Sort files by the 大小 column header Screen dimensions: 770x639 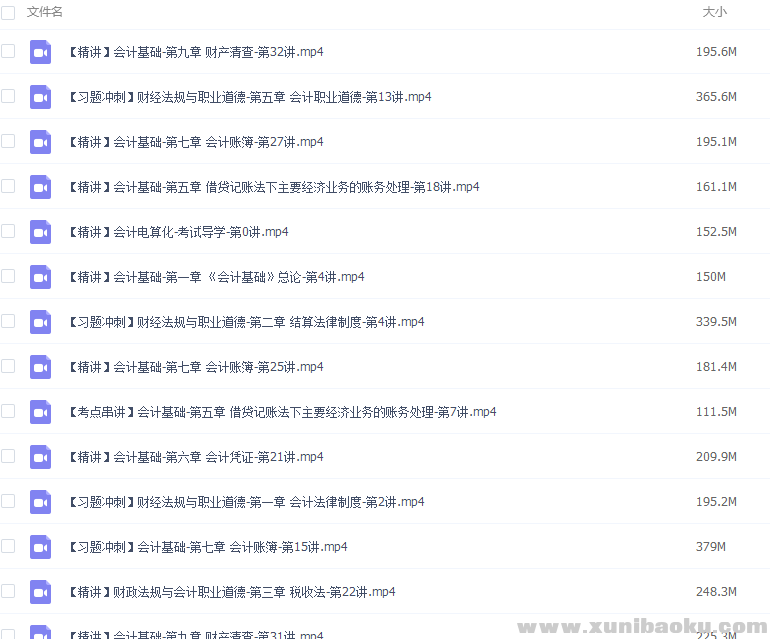click(x=715, y=12)
